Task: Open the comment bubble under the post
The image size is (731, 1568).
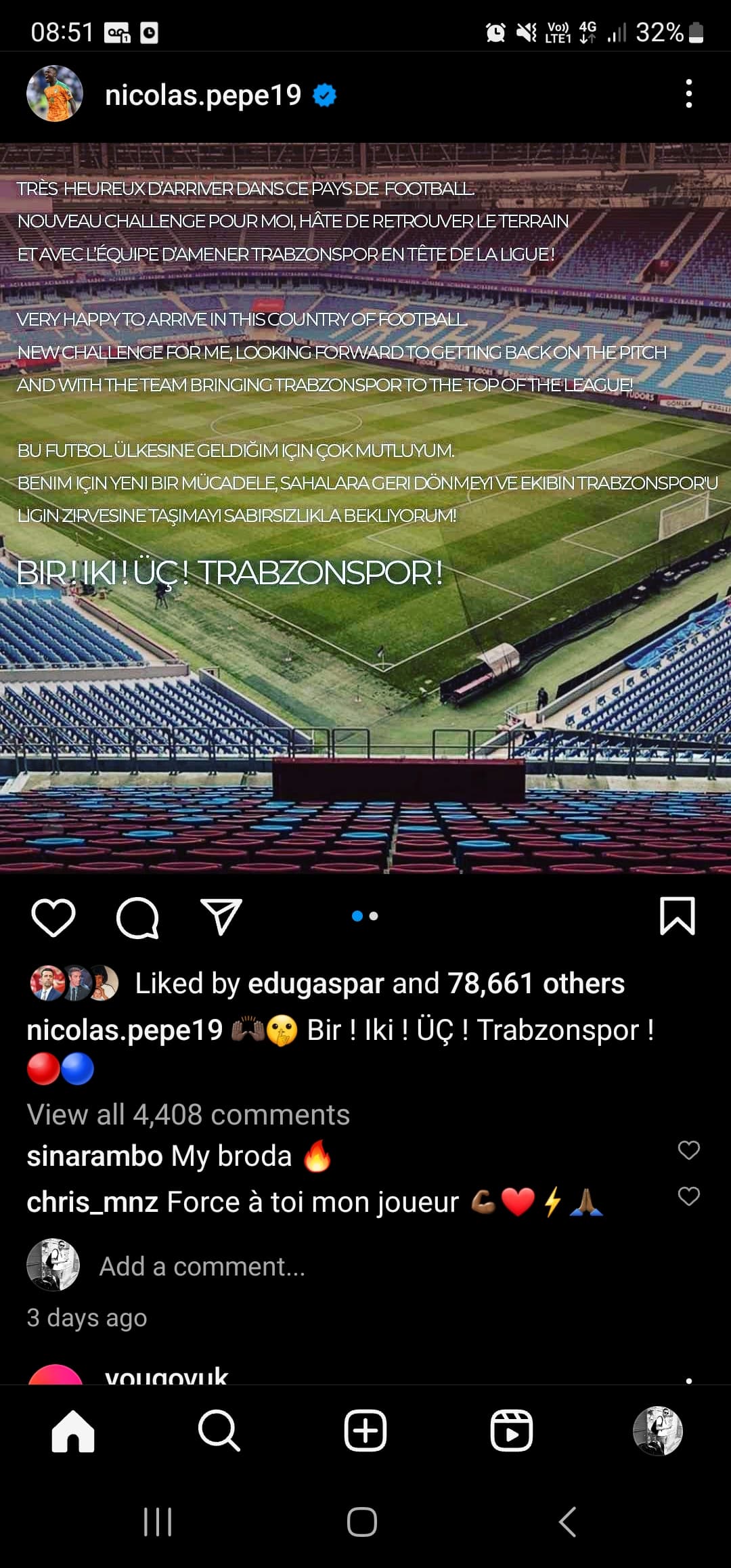Action: click(x=137, y=917)
